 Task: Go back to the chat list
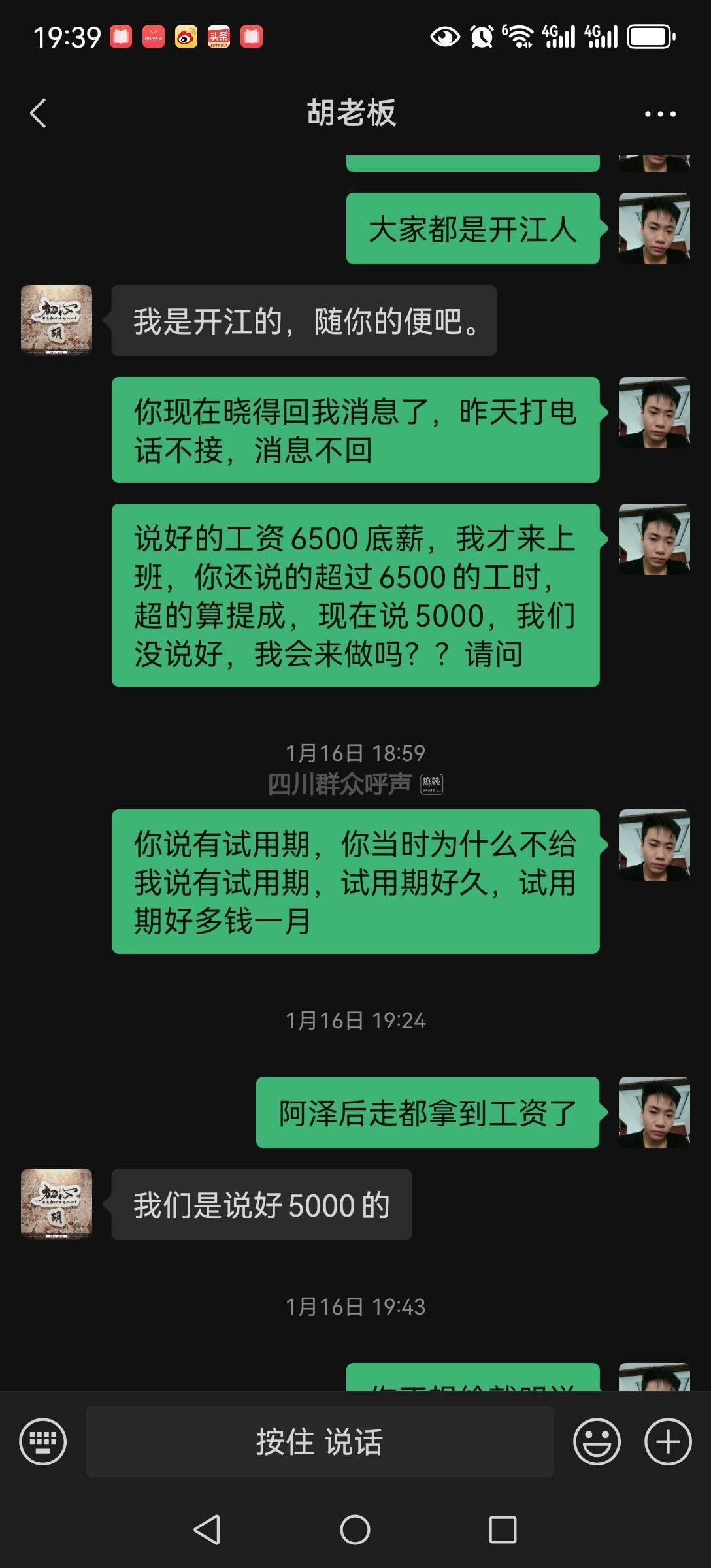tap(39, 114)
